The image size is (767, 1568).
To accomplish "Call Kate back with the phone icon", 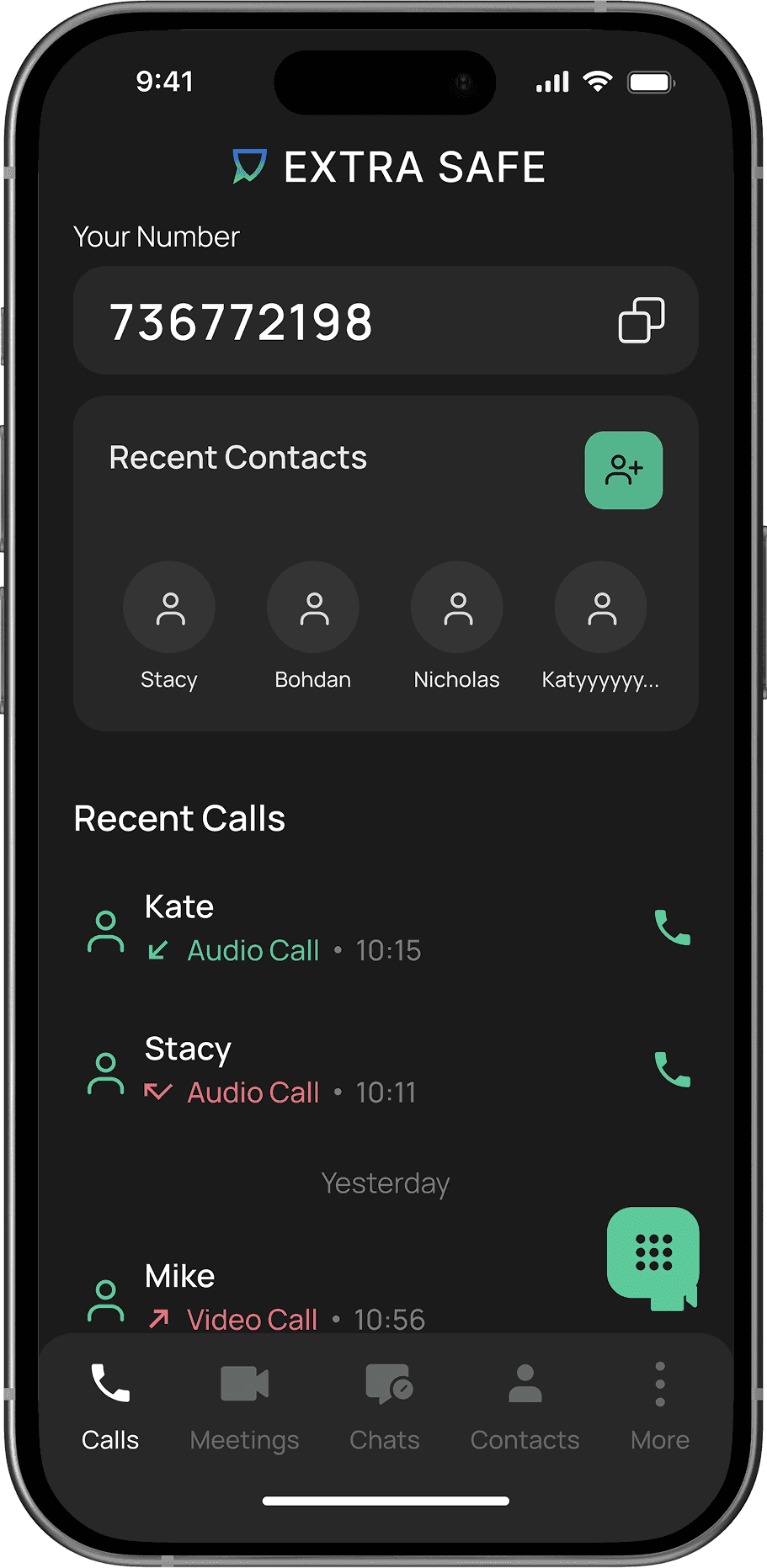I will 672,928.
